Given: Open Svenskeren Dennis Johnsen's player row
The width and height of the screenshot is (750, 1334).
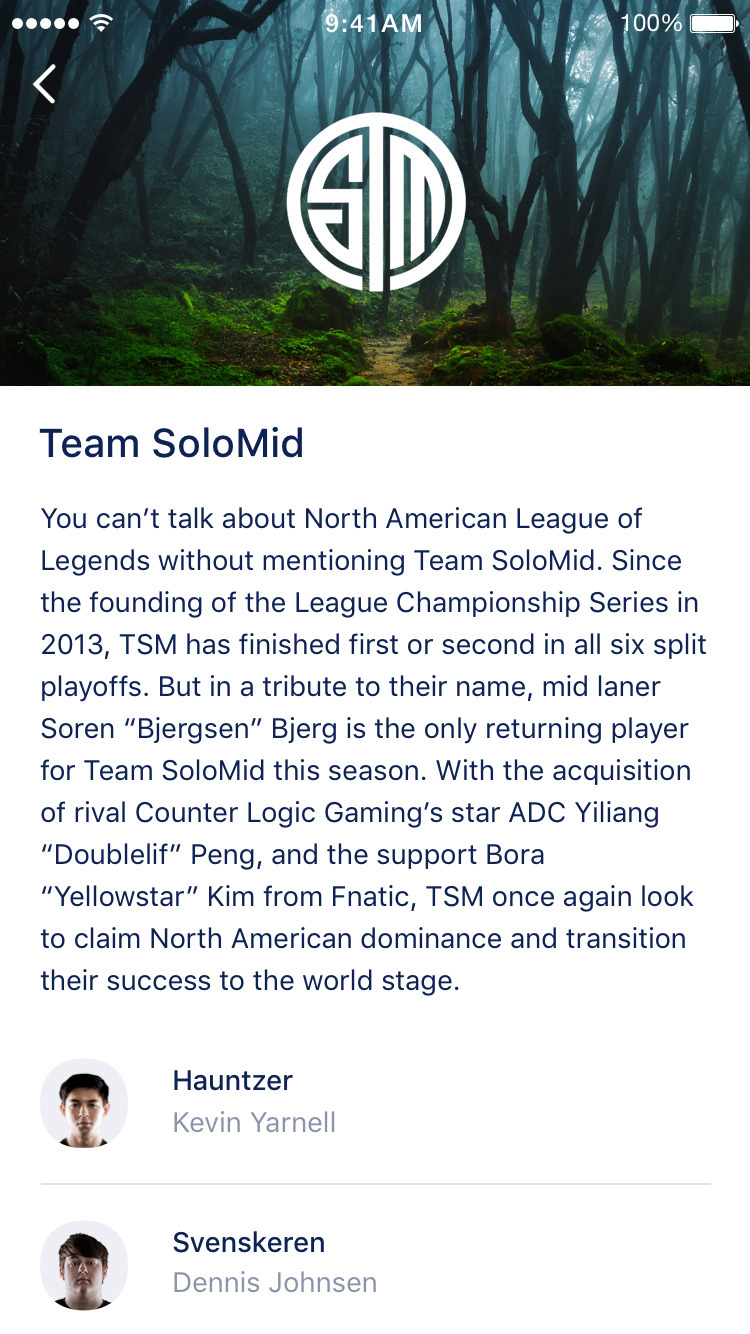Looking at the screenshot, I should pos(274,1263).
